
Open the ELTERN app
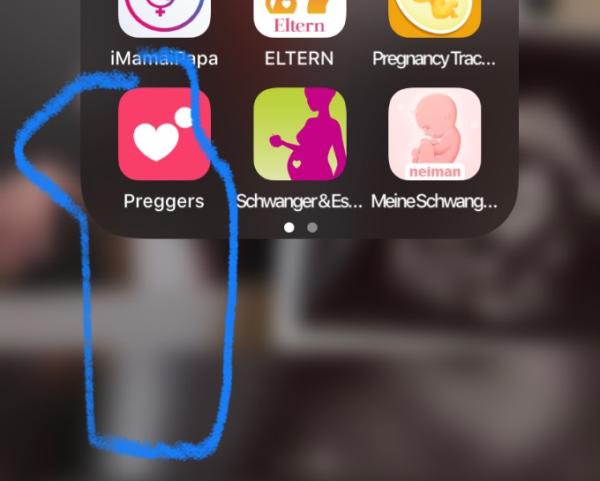[x=300, y=18]
